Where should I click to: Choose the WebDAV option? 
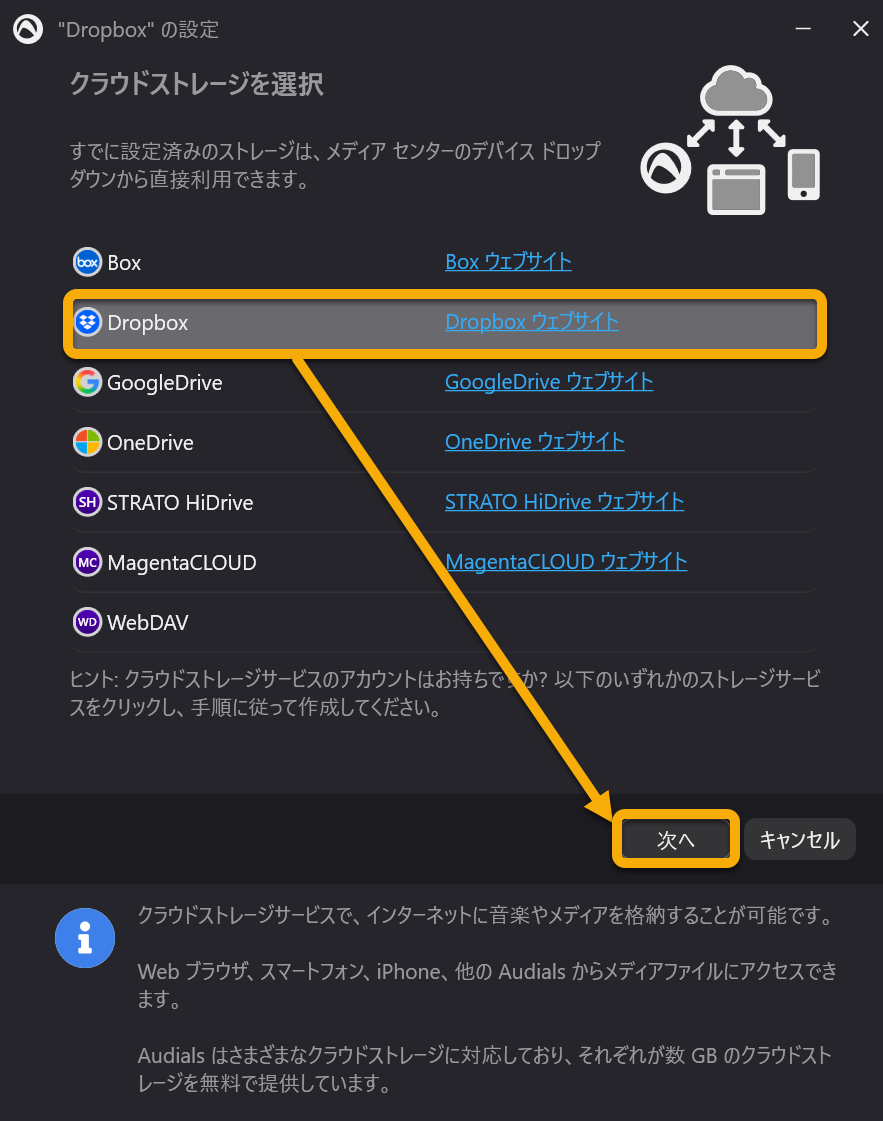click(x=147, y=623)
